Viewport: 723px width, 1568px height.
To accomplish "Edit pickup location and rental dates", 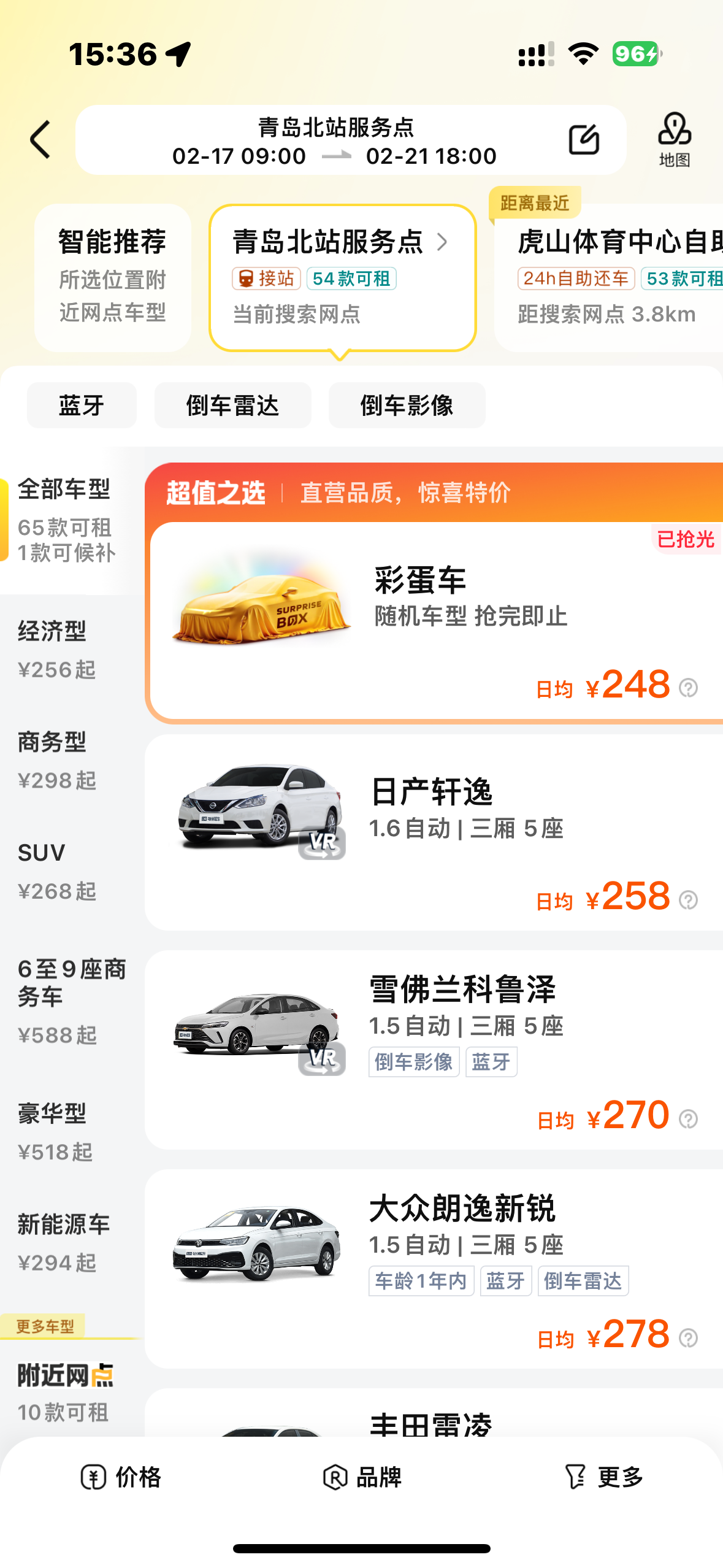I will point(583,140).
